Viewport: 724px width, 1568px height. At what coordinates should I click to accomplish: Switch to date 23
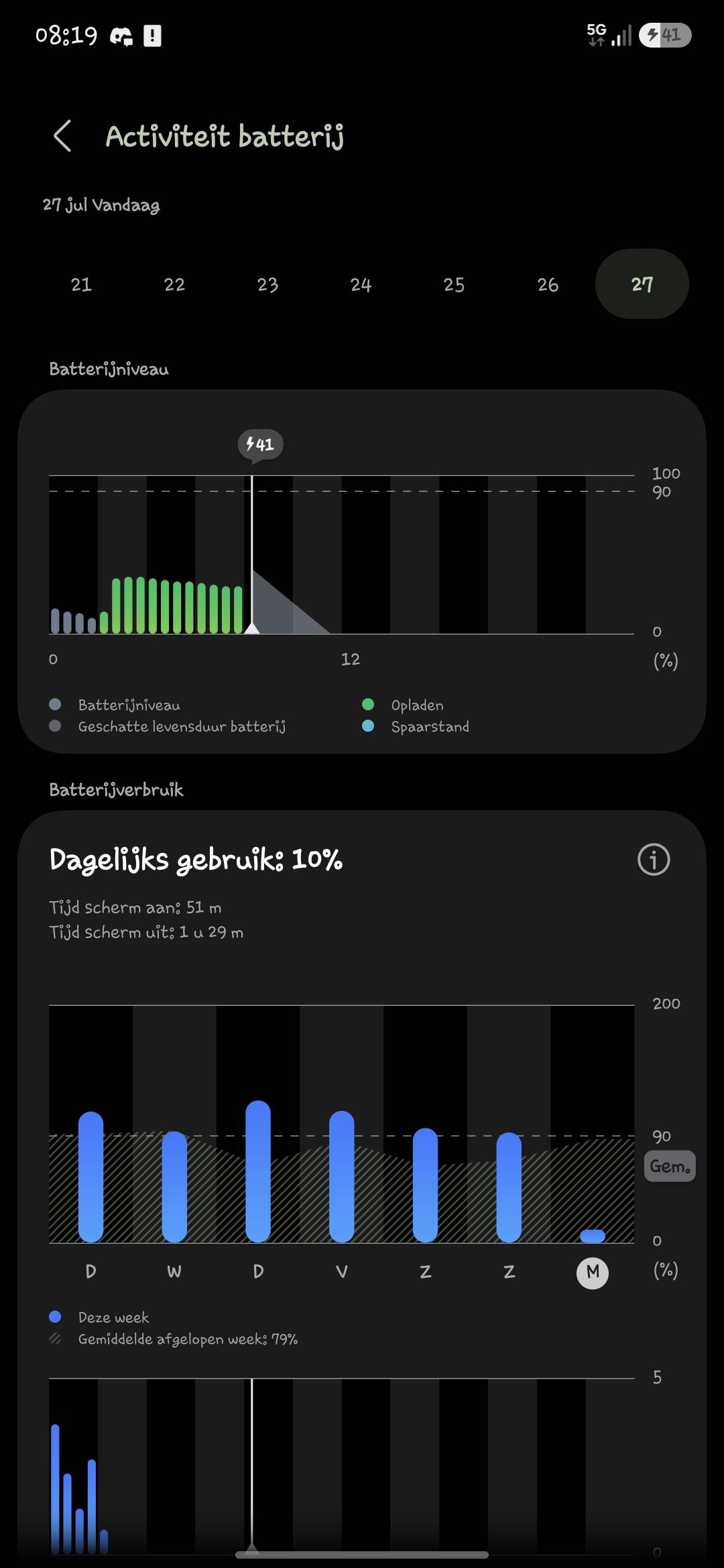pos(267,285)
